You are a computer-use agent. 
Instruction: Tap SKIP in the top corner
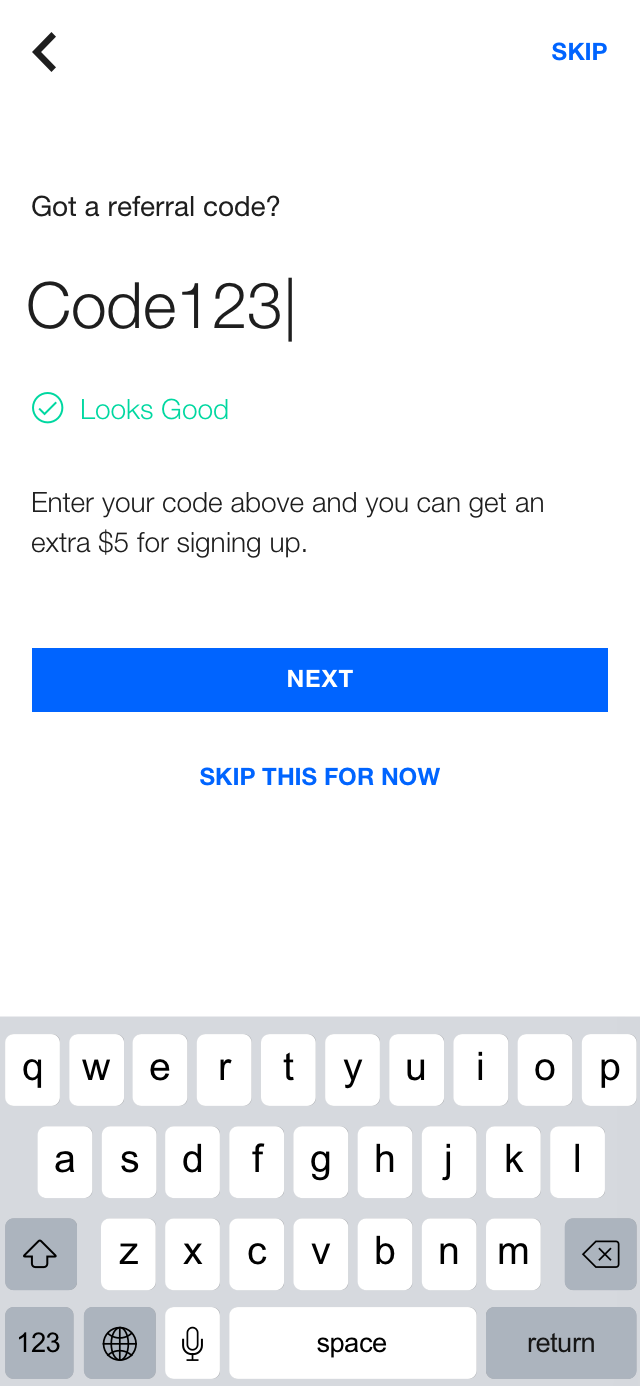coord(579,52)
